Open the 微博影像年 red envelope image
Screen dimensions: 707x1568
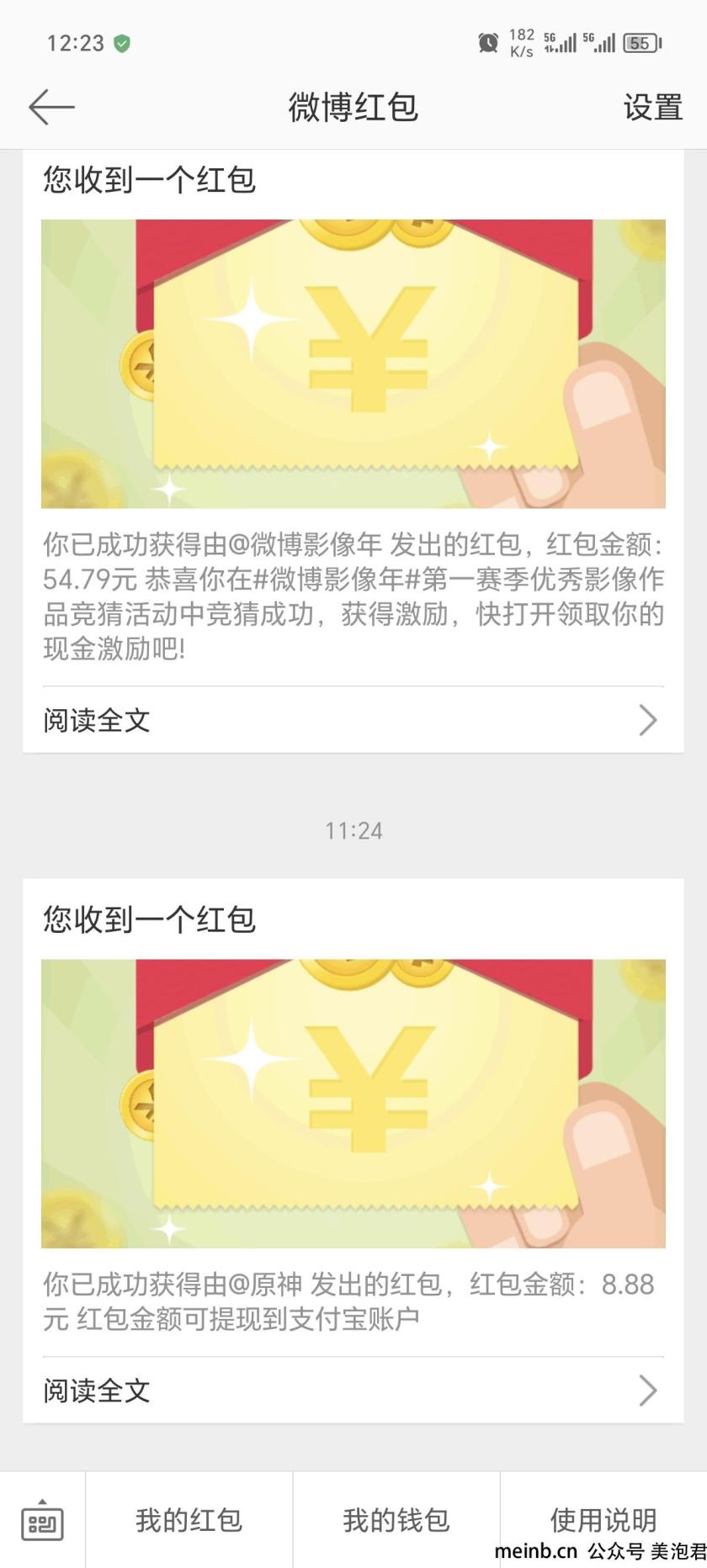click(353, 363)
